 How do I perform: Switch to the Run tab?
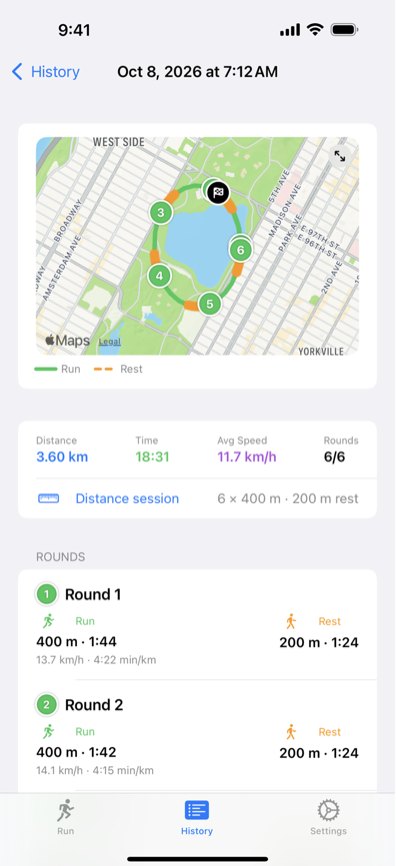(65, 817)
